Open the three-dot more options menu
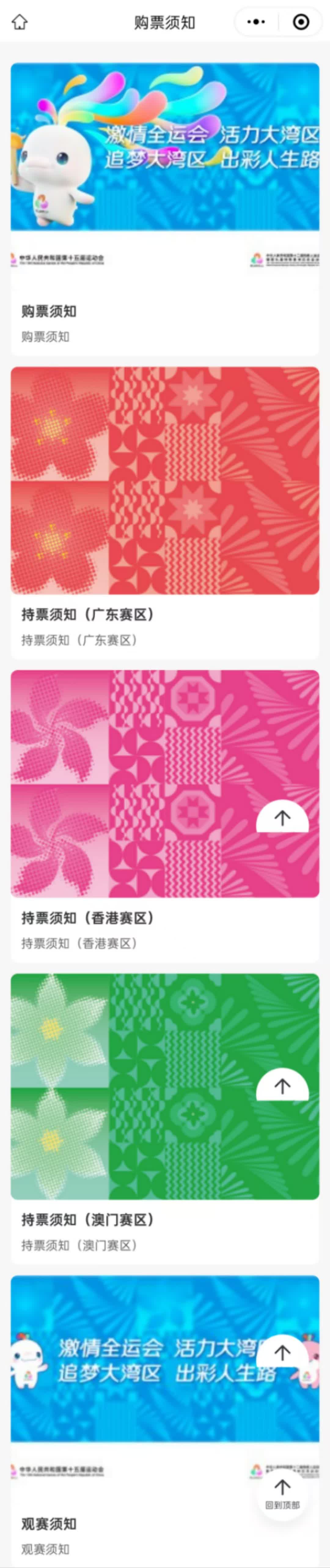Image resolution: width=330 pixels, height=1568 pixels. [256, 23]
